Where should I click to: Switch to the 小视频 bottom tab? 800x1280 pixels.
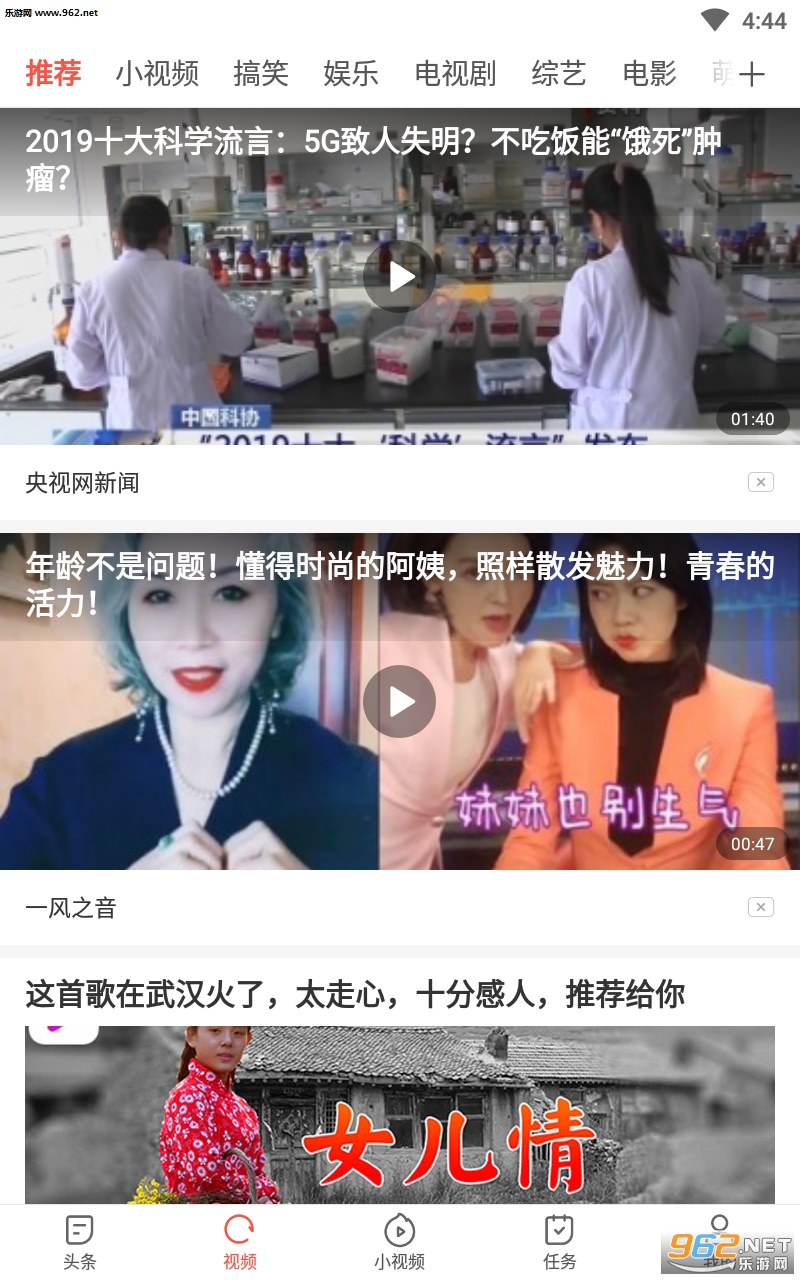[x=400, y=1242]
